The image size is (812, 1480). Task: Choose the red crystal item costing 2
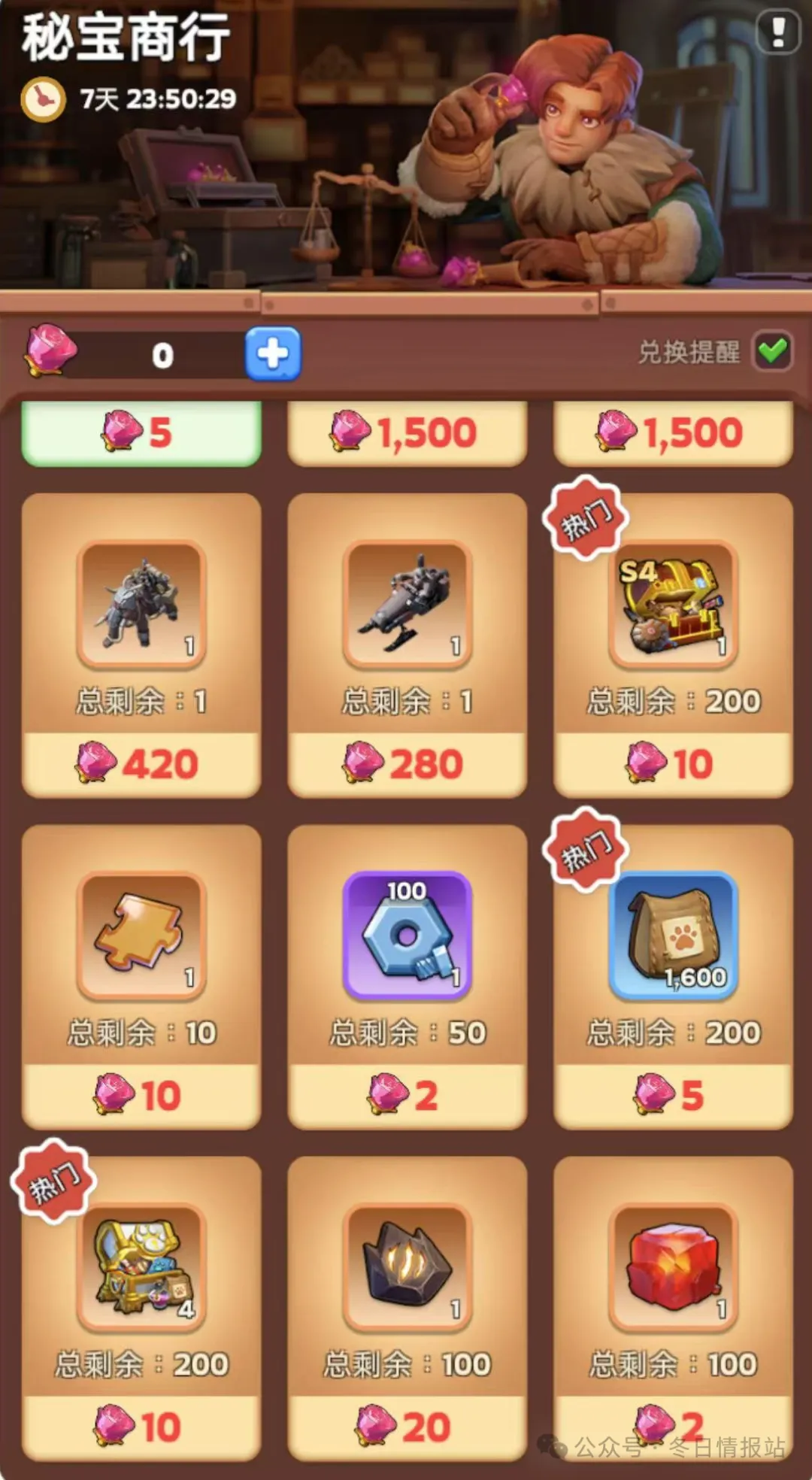click(x=673, y=1268)
